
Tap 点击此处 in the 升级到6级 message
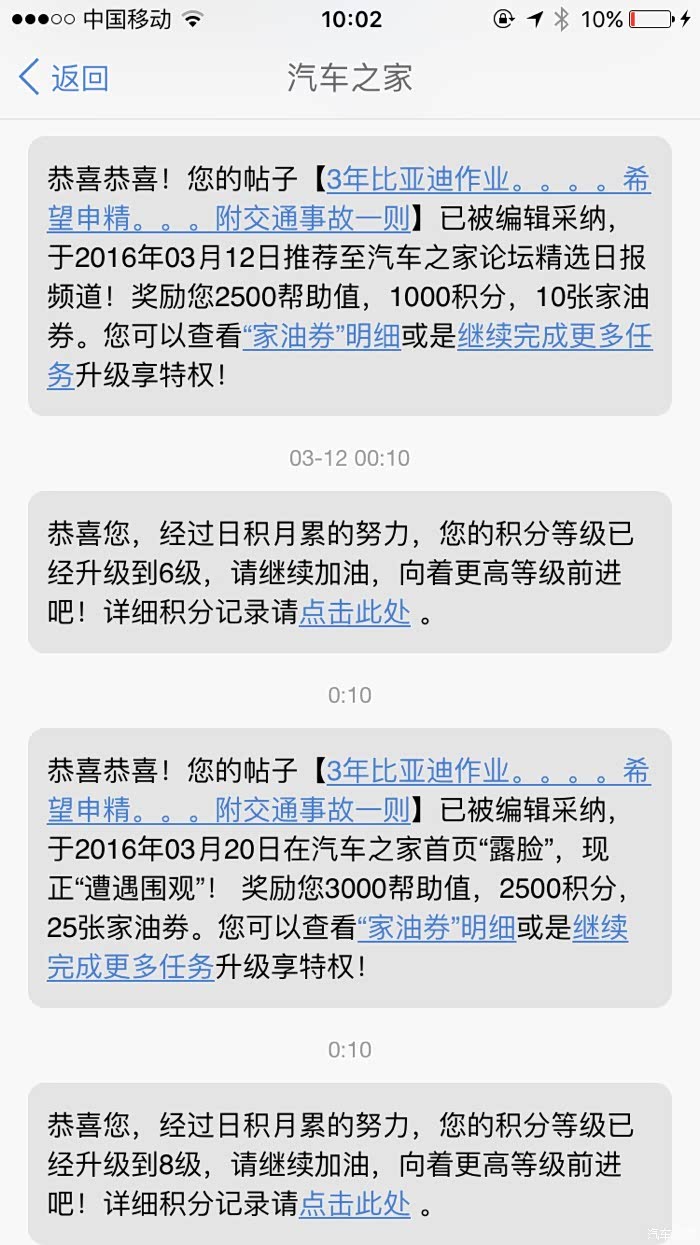(x=355, y=612)
